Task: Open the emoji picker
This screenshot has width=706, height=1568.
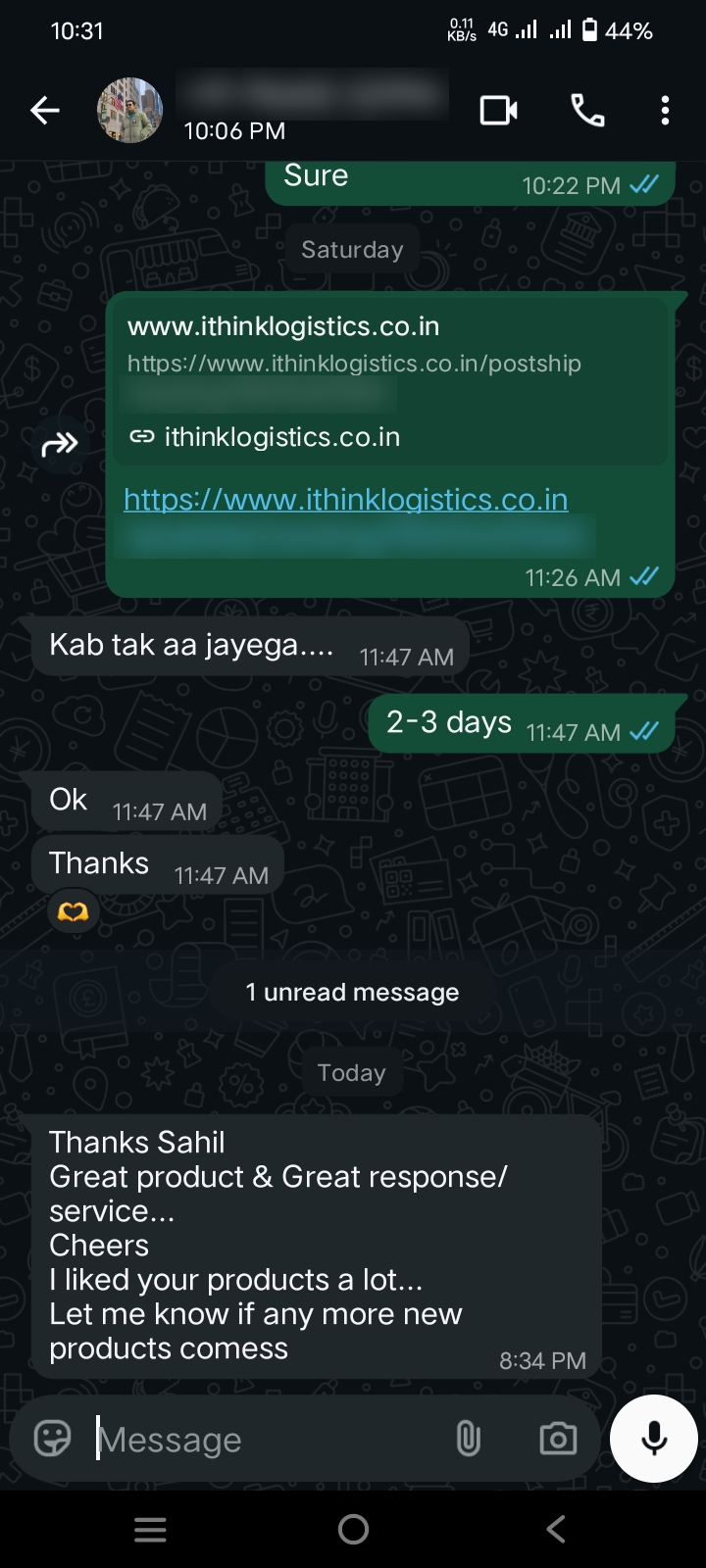Action: click(x=53, y=1439)
